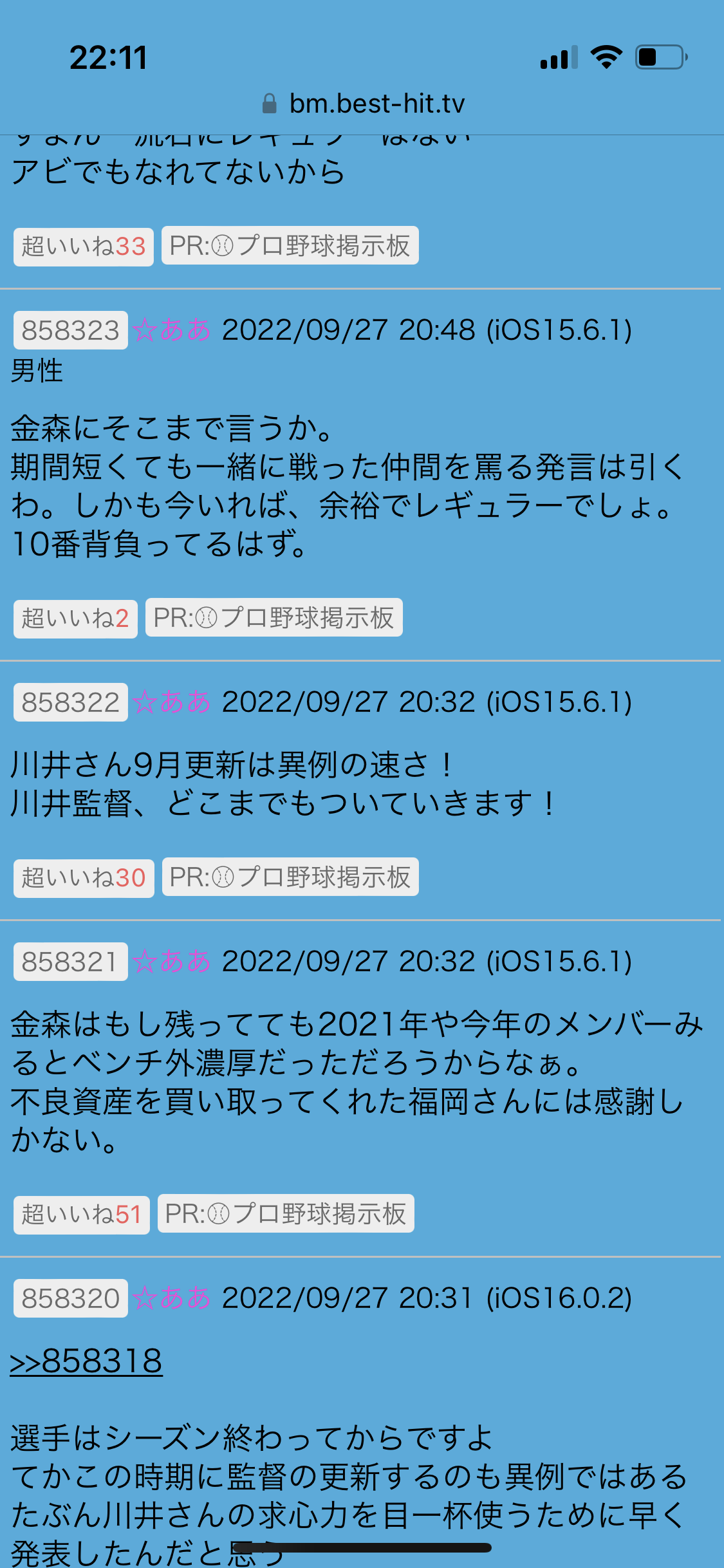Tap 超いいね51 on post 858321
Screen dimensions: 724x1568
tap(82, 1215)
